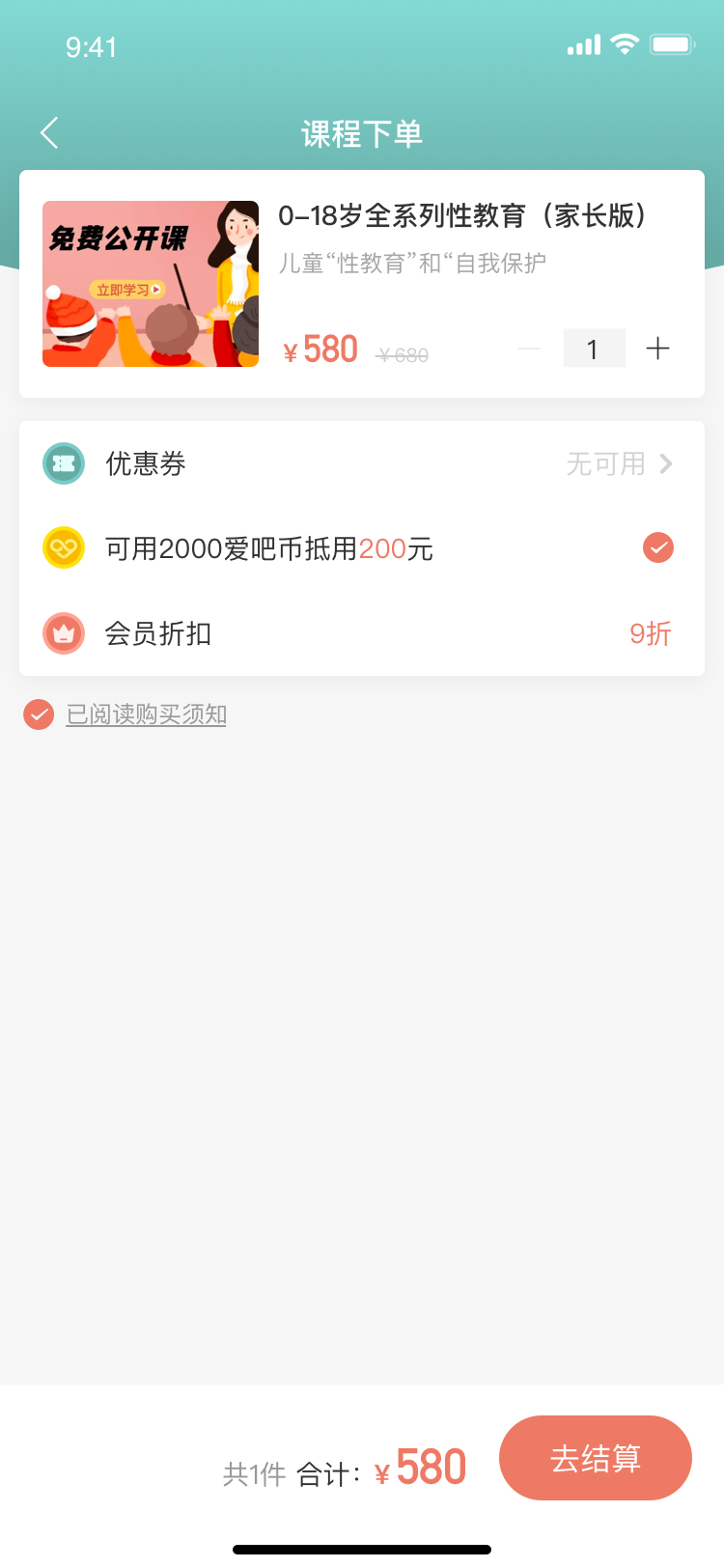
Task: Go back from the 课程下单 page
Action: pos(50,133)
